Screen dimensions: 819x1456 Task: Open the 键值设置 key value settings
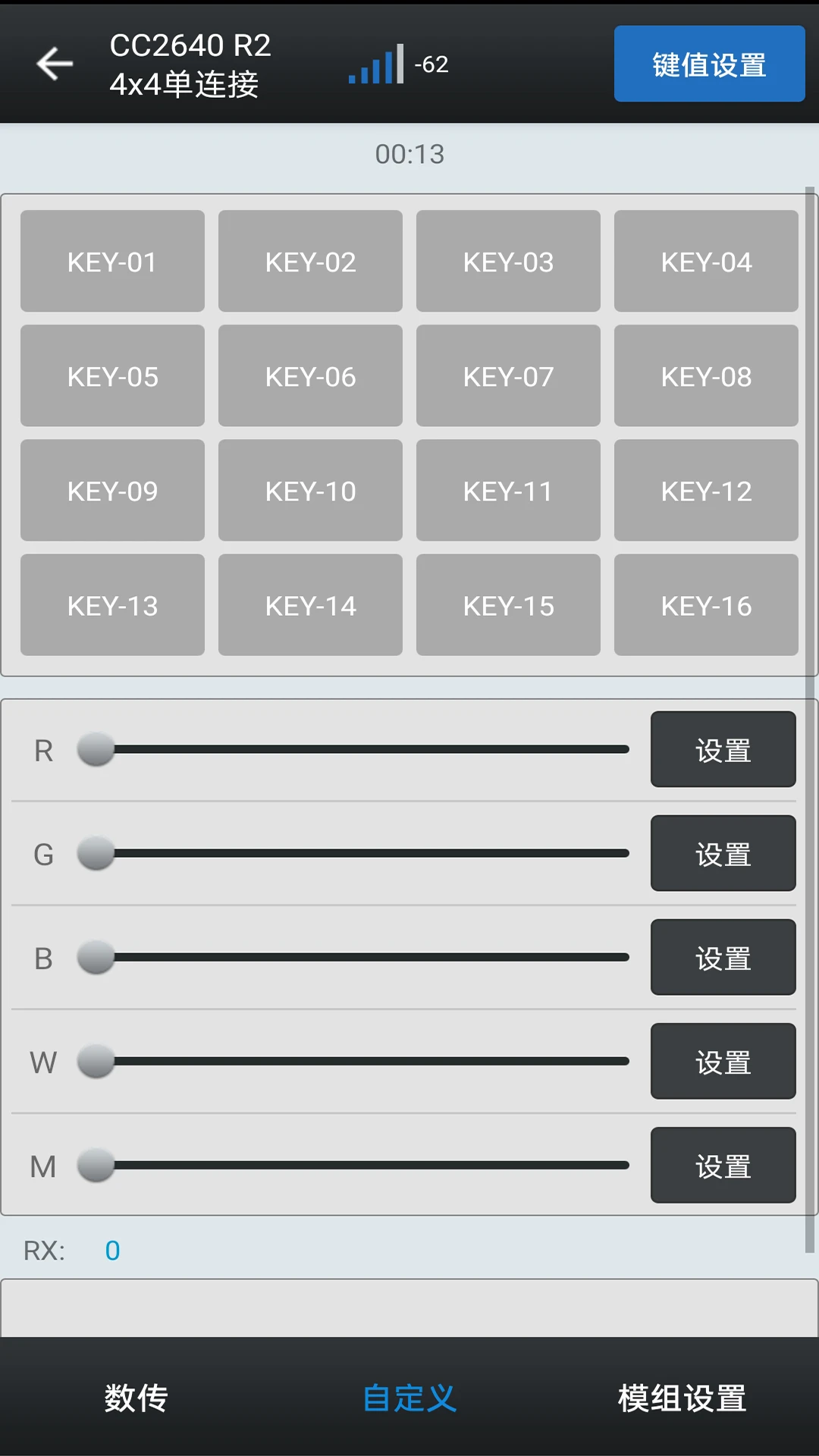click(709, 64)
